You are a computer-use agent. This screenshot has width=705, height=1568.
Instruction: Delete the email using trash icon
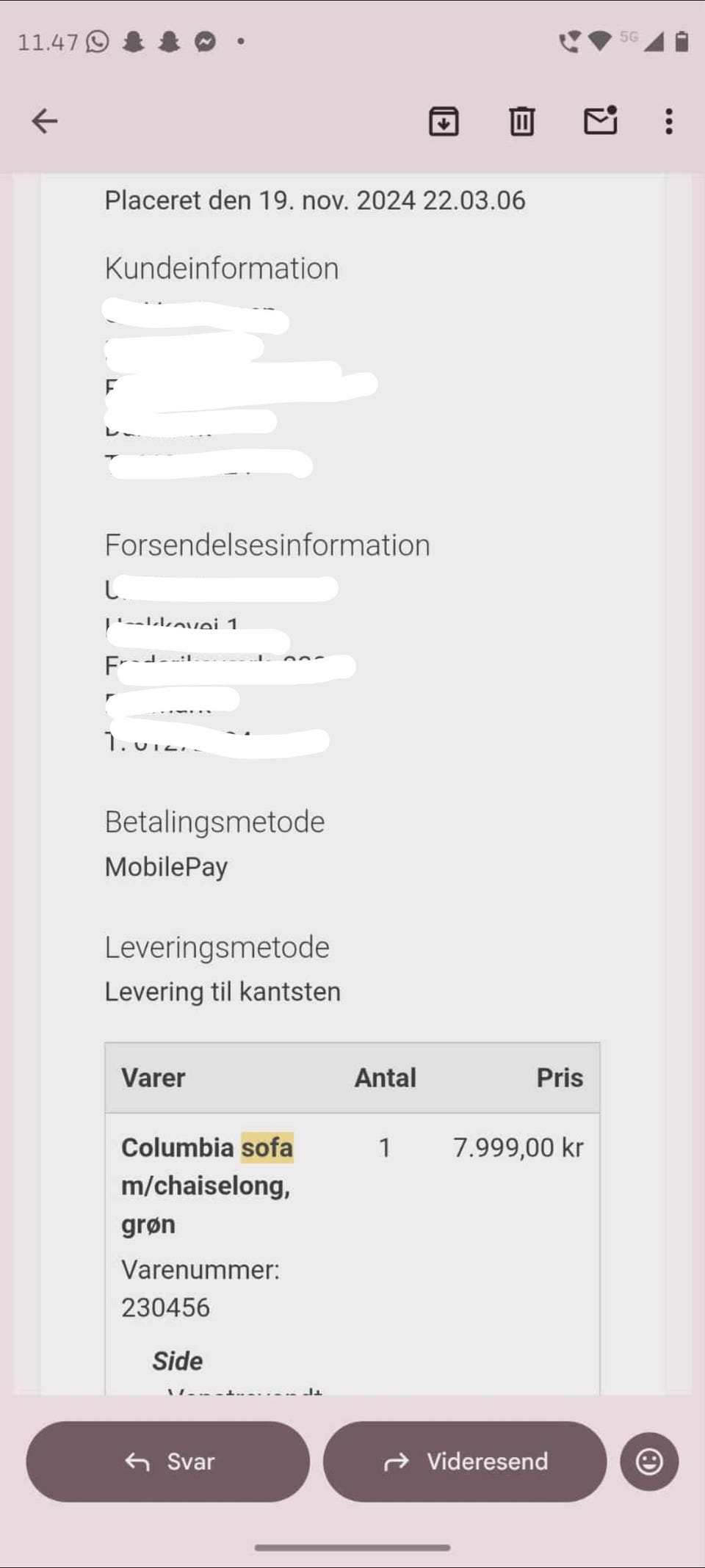click(x=521, y=120)
